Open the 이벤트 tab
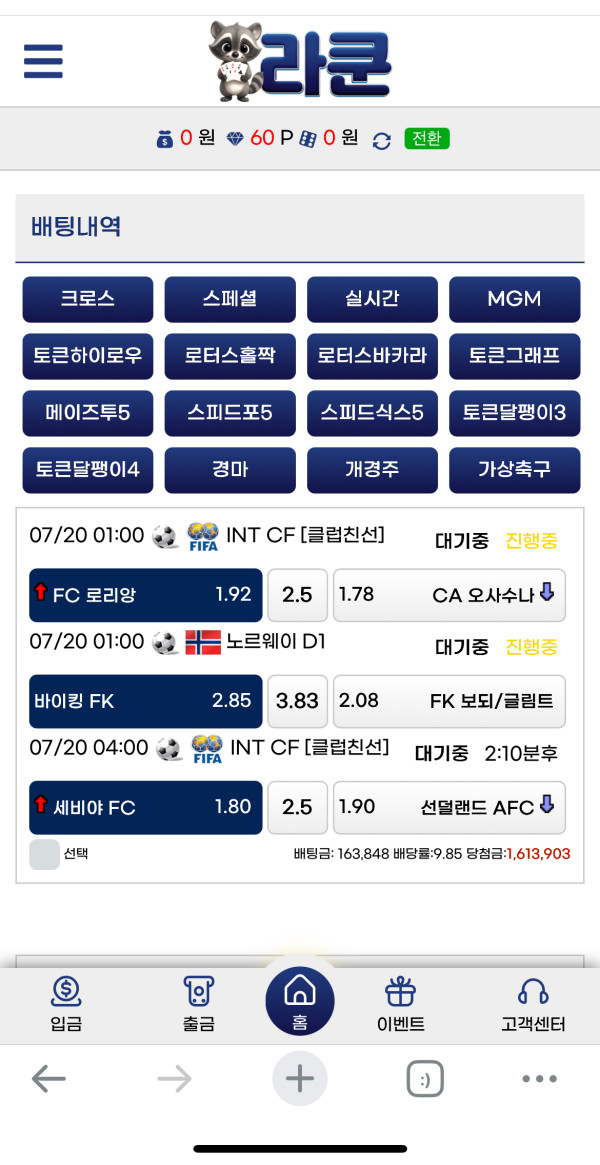 pos(401,1005)
